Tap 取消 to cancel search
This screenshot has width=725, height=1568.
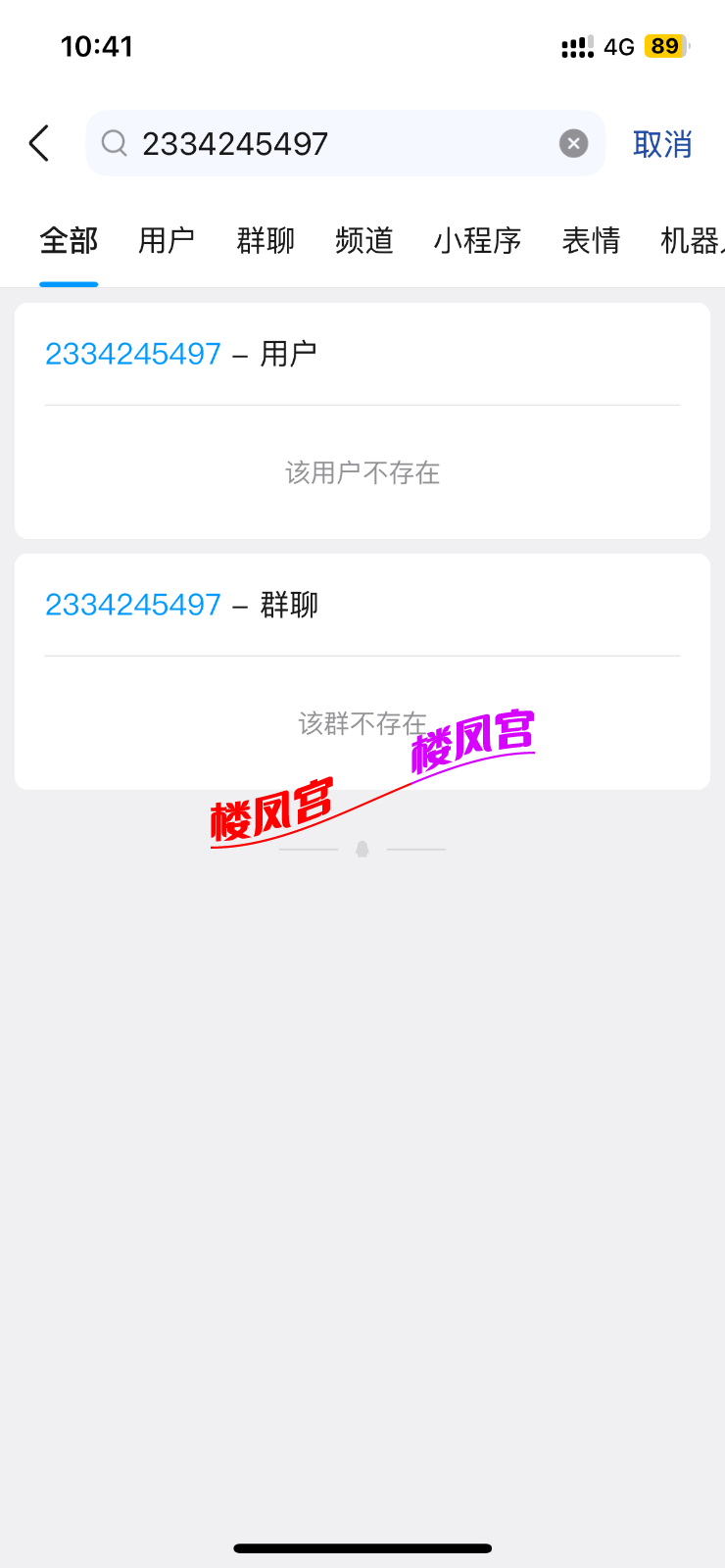tap(662, 144)
